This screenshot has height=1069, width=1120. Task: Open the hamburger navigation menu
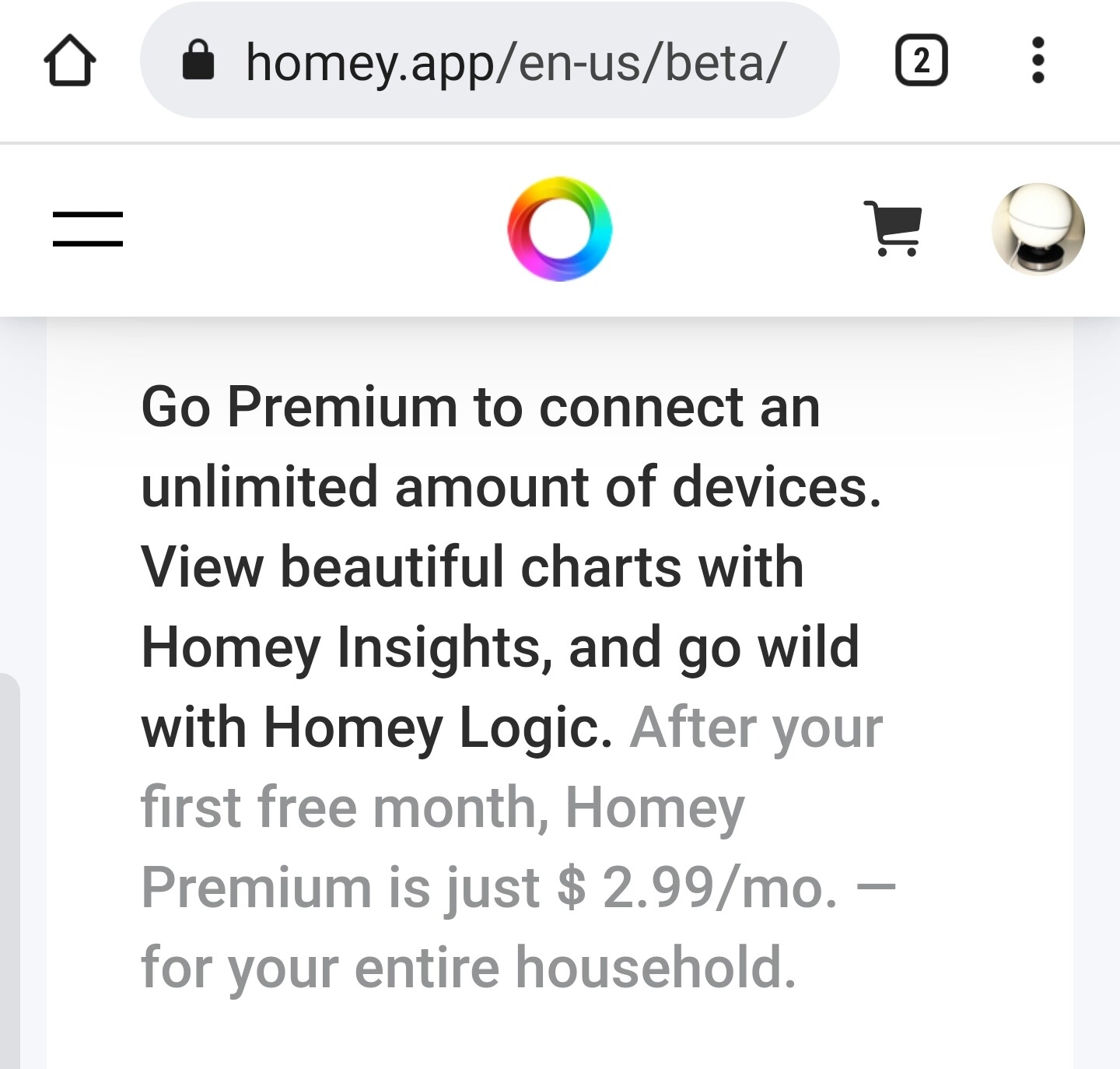[87, 229]
